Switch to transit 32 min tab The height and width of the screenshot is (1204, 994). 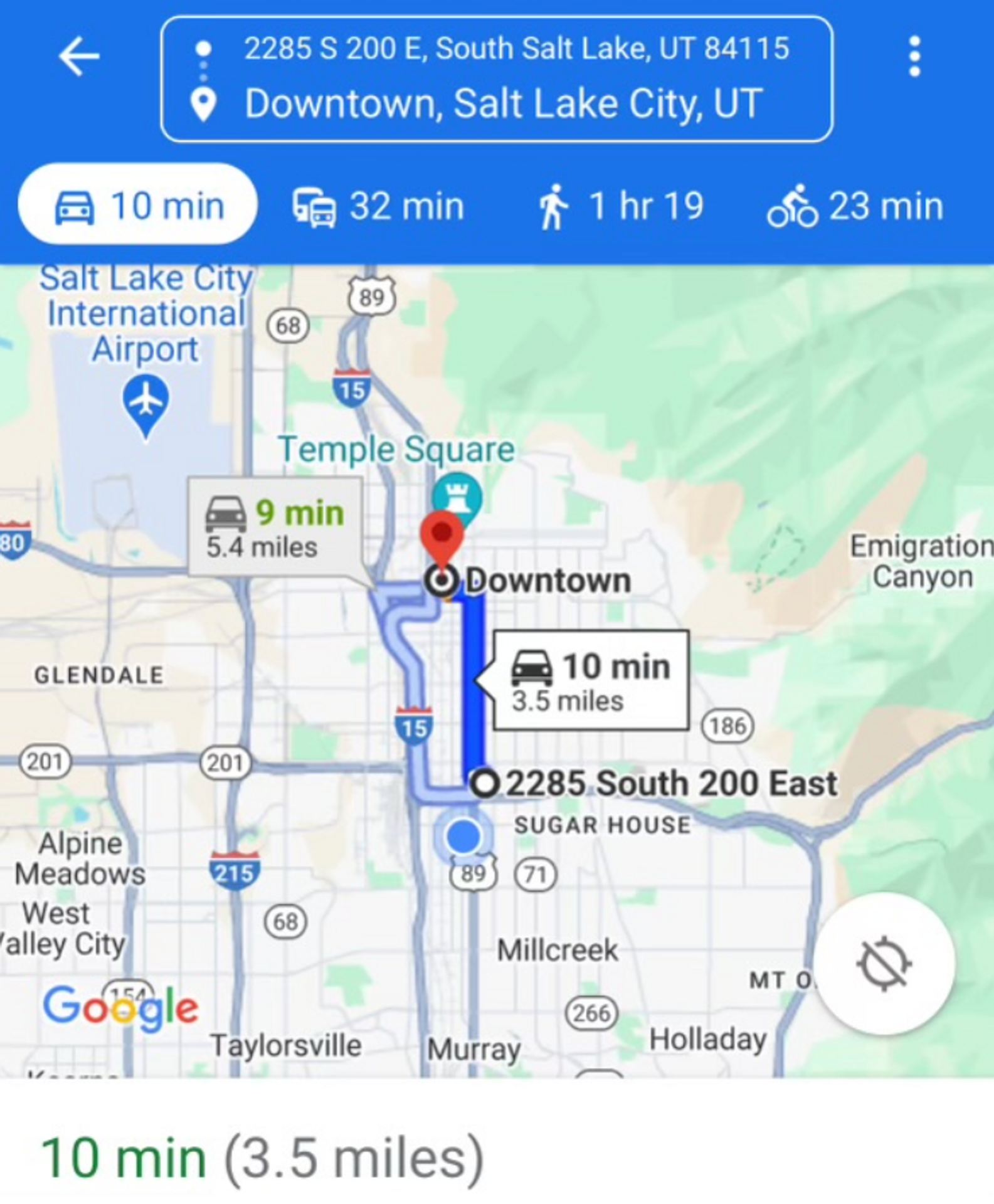coord(378,206)
